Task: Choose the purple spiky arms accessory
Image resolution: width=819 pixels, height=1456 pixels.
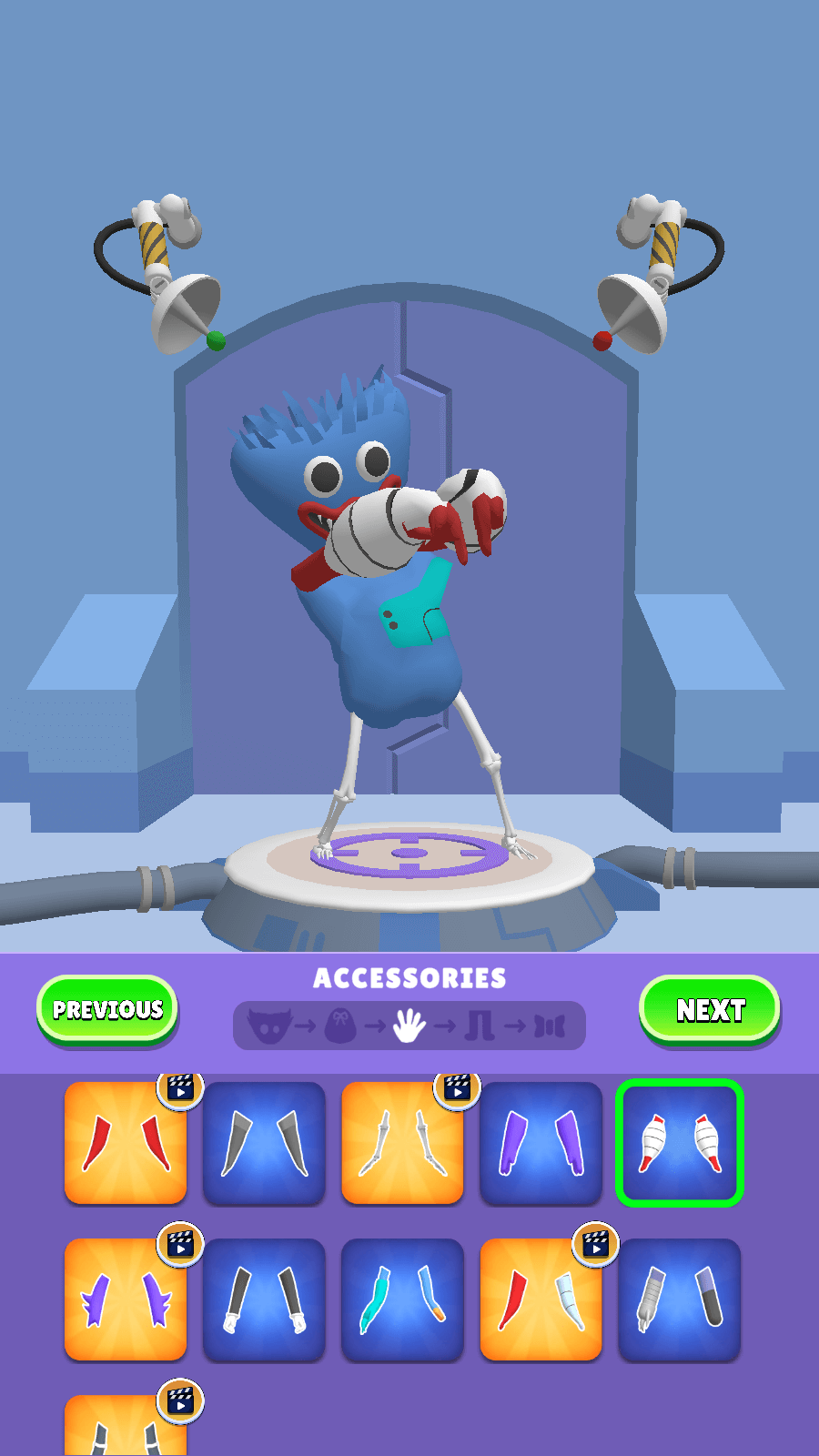Action: point(126,1299)
